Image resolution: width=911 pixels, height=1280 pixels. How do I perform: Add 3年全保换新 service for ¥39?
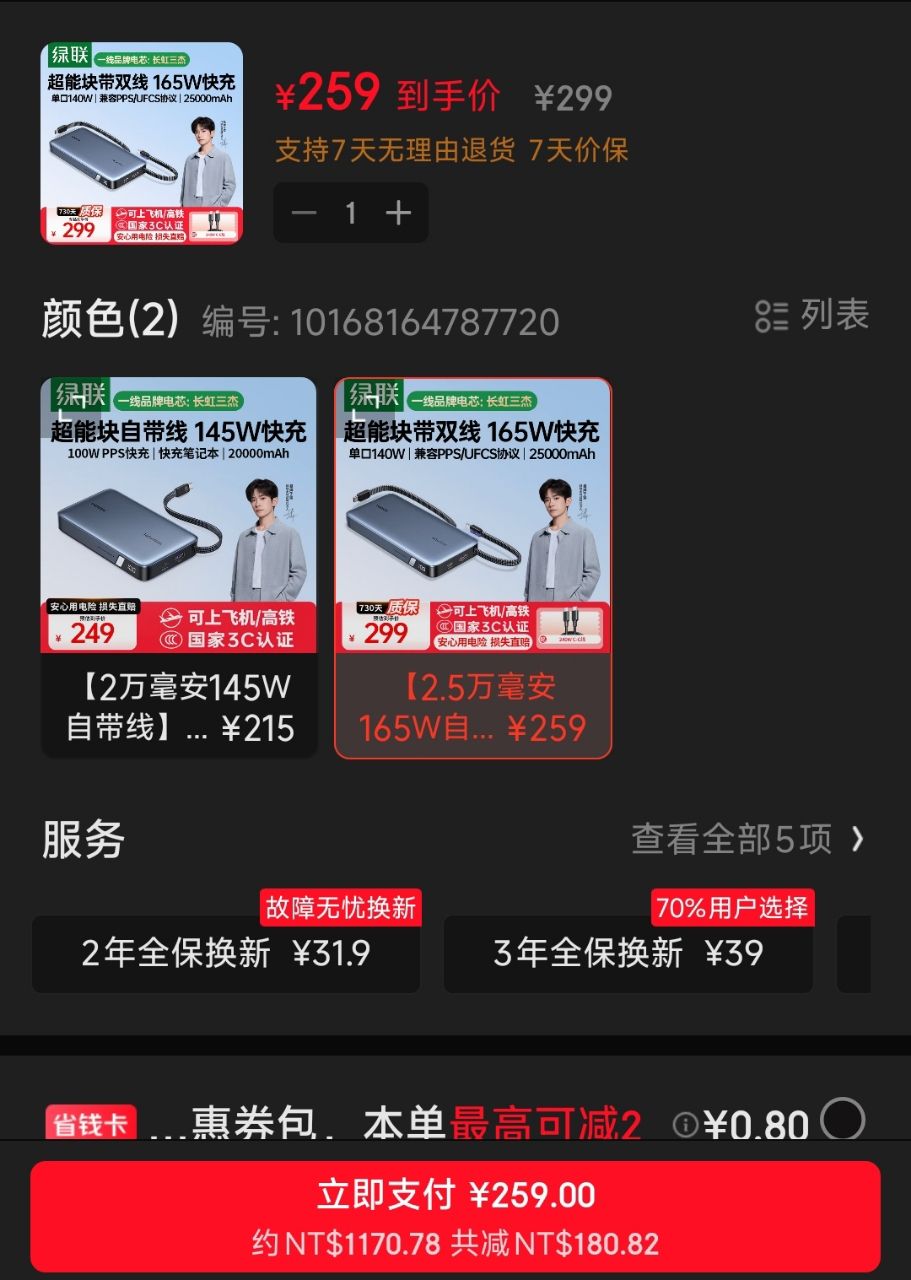tap(628, 953)
